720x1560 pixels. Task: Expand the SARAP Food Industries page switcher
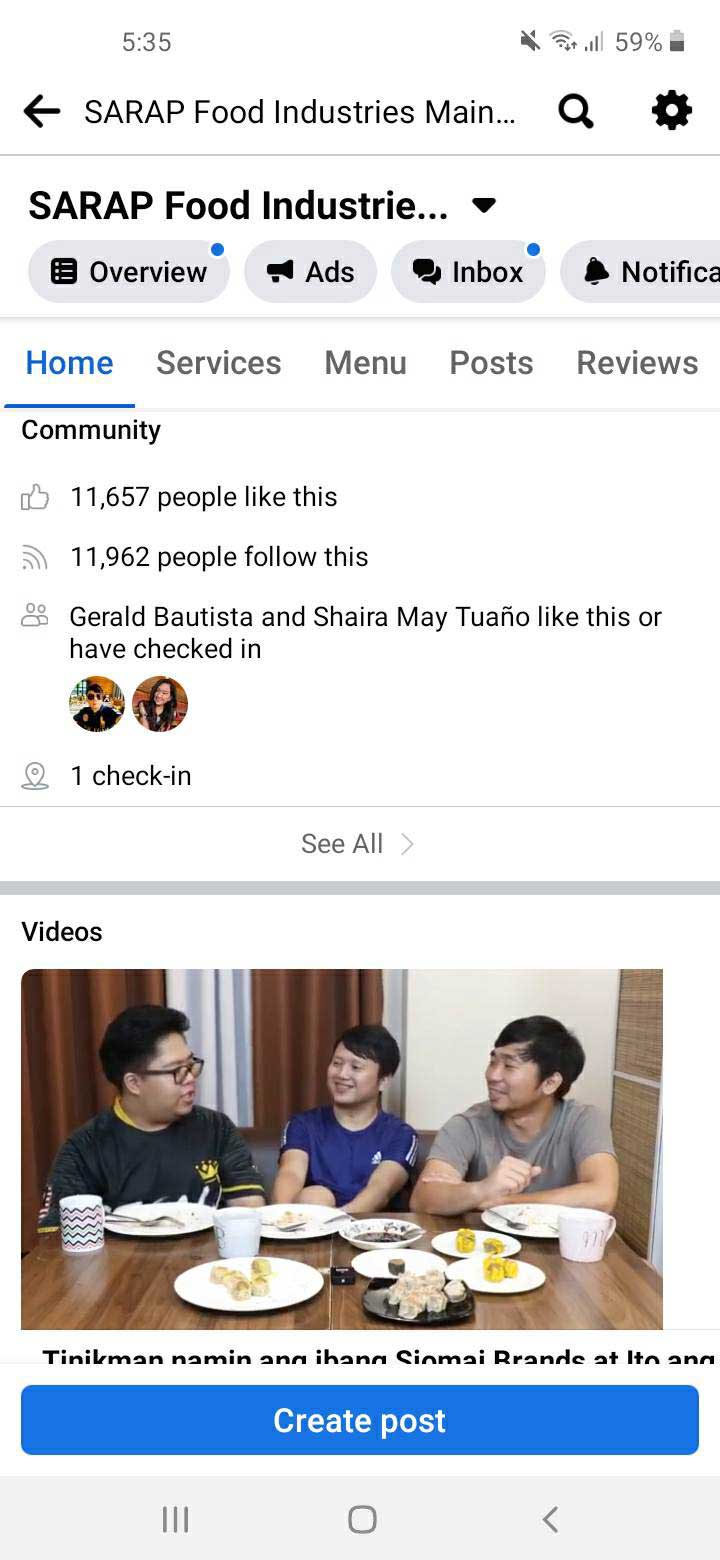coord(484,206)
